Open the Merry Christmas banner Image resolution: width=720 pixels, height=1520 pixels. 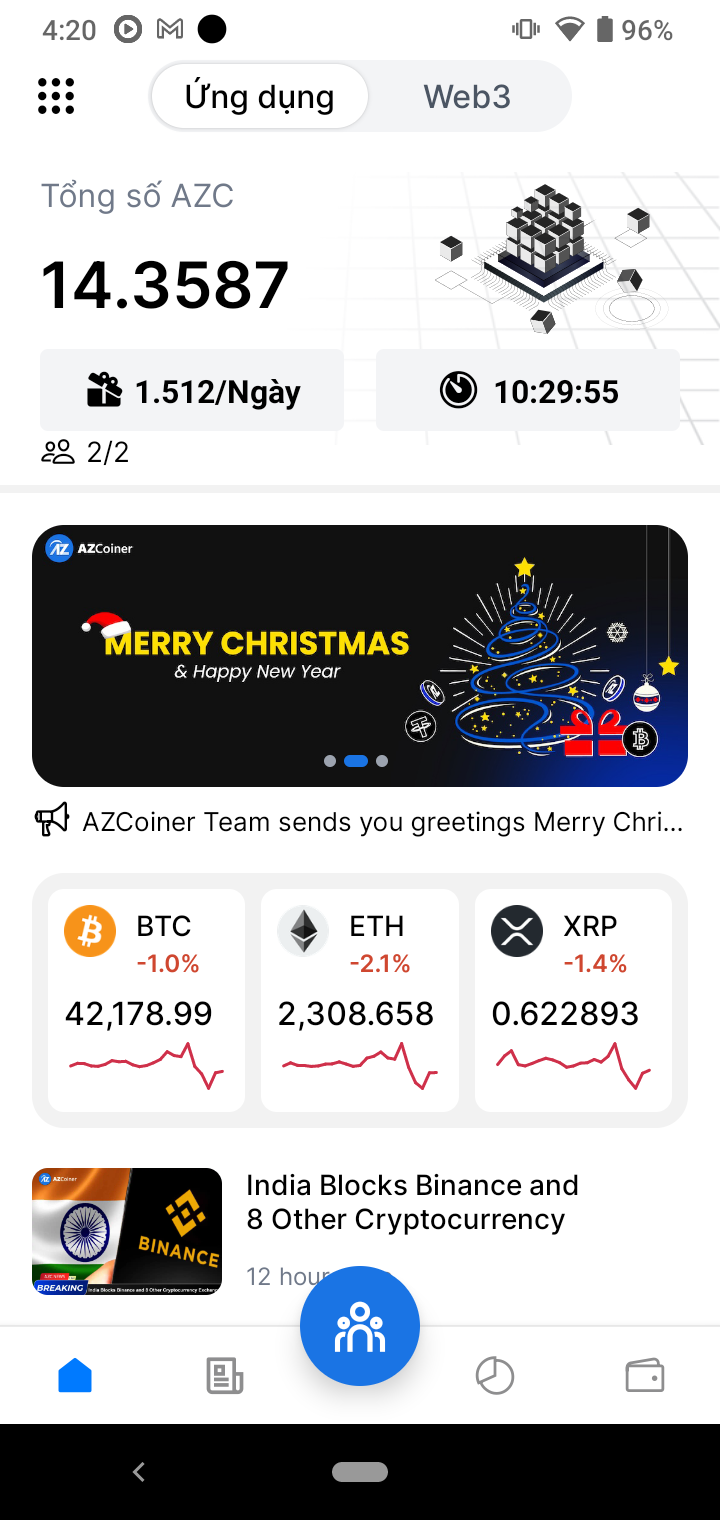(360, 656)
